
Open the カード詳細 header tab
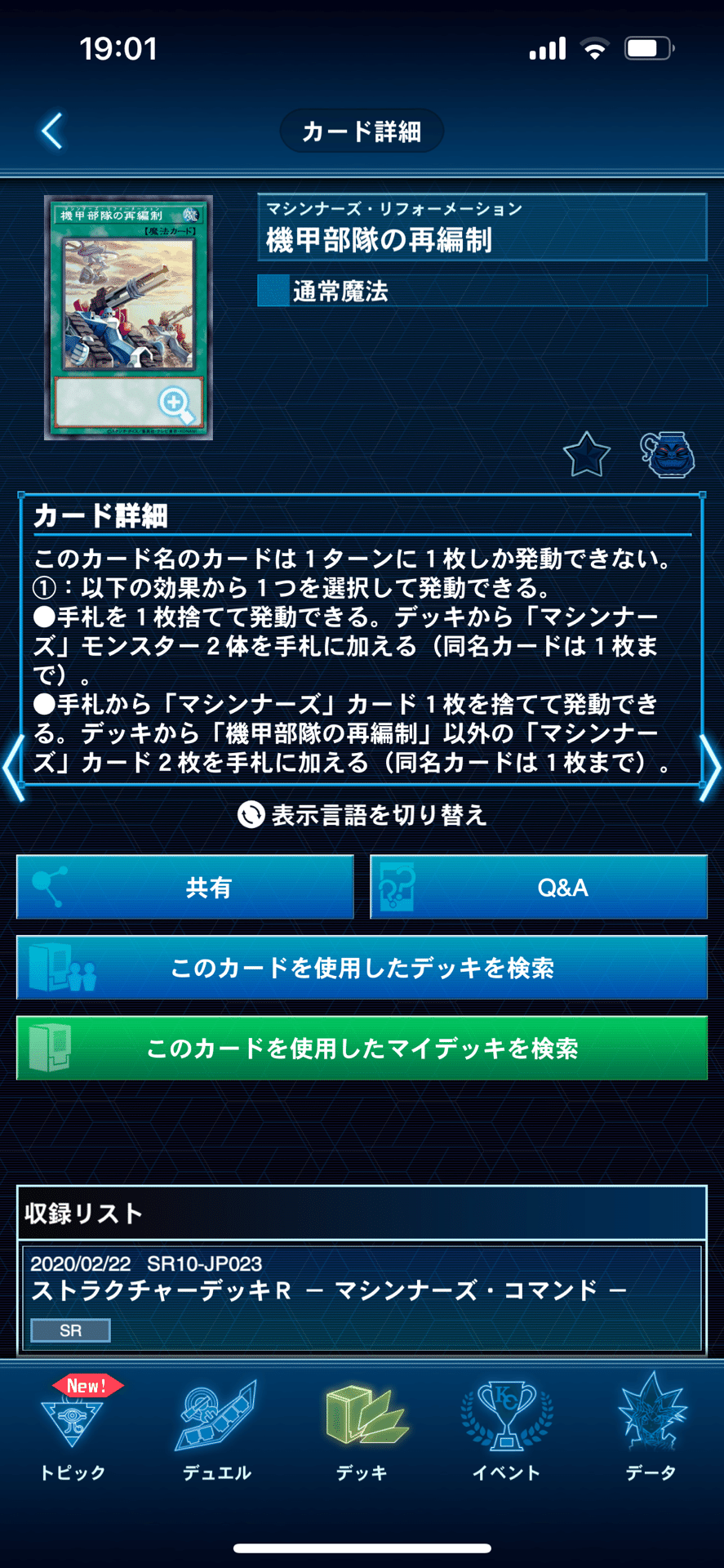(x=362, y=130)
